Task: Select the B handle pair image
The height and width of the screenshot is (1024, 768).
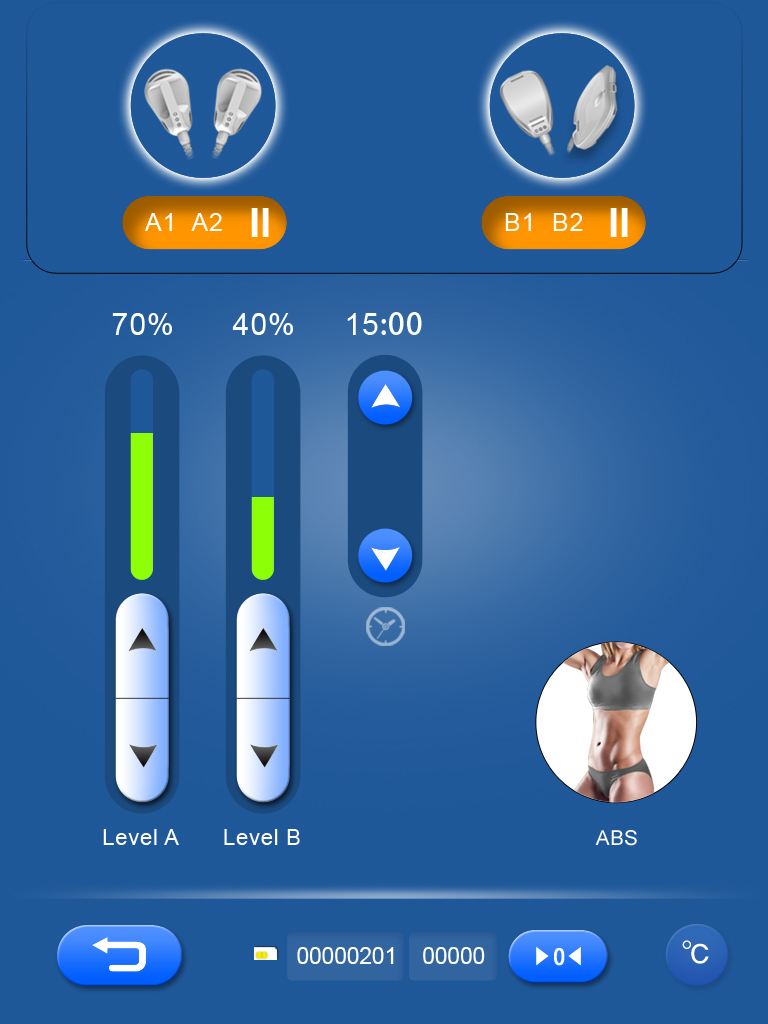Action: point(562,106)
